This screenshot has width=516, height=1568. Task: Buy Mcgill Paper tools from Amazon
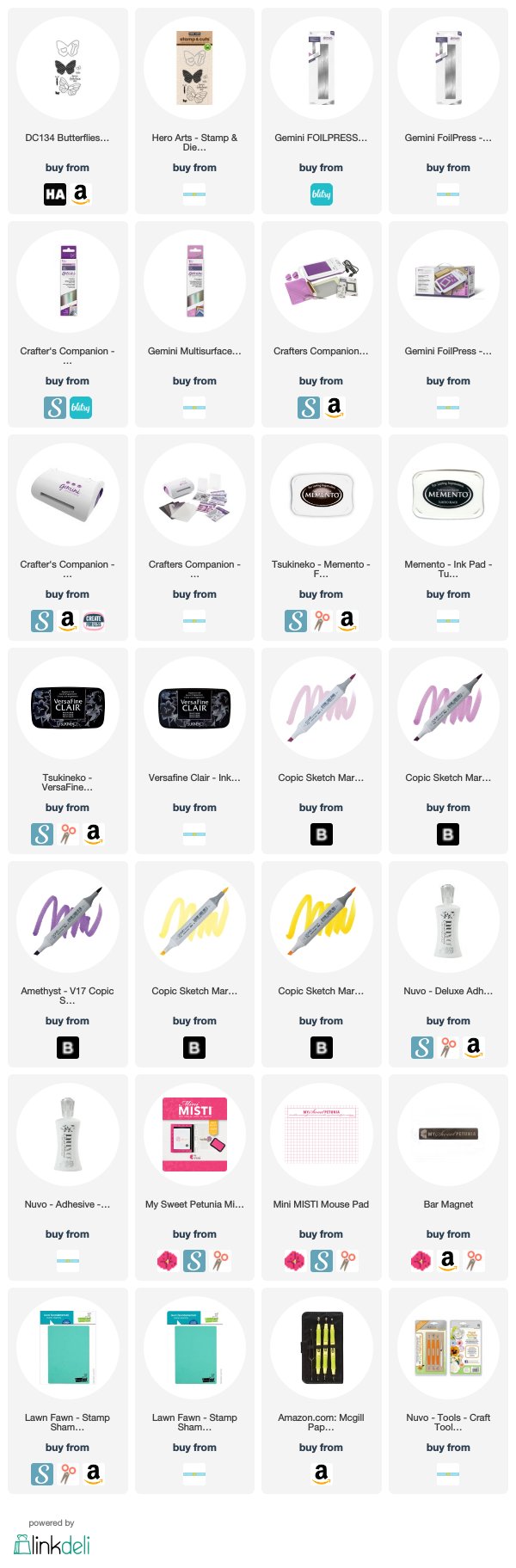[321, 1474]
